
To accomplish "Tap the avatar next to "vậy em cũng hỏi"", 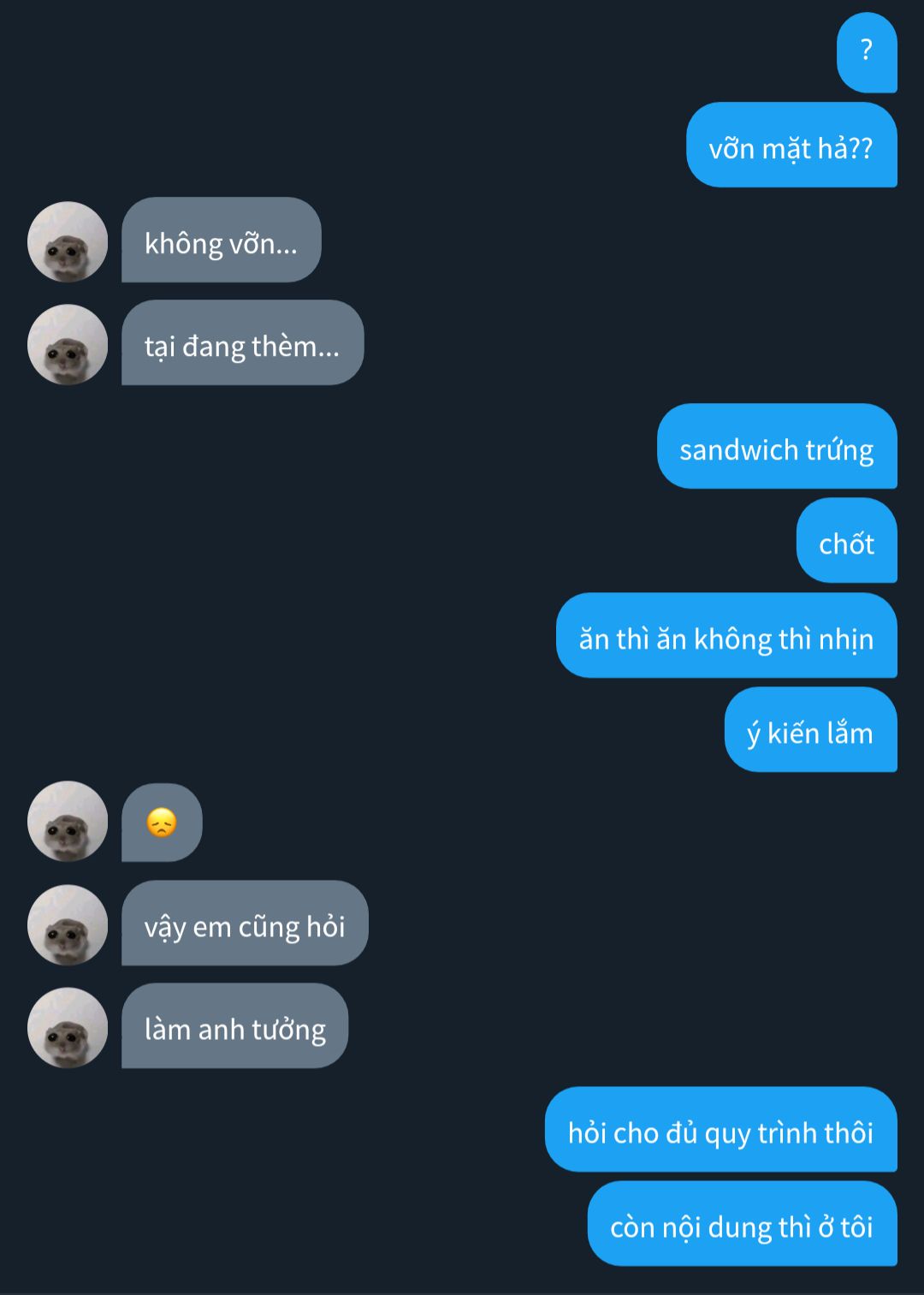I will 68,925.
